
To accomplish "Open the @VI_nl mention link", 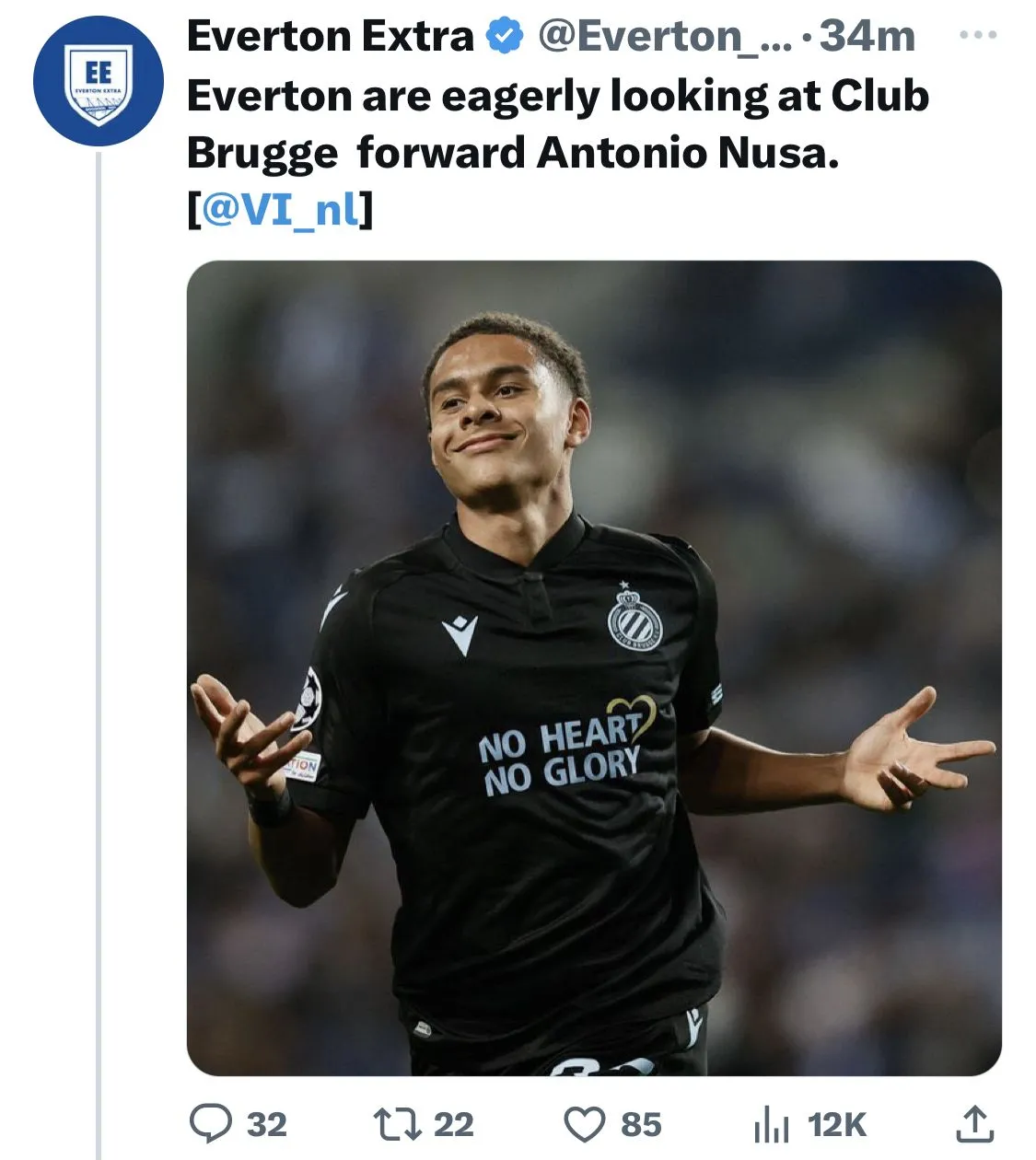I will click(x=280, y=209).
